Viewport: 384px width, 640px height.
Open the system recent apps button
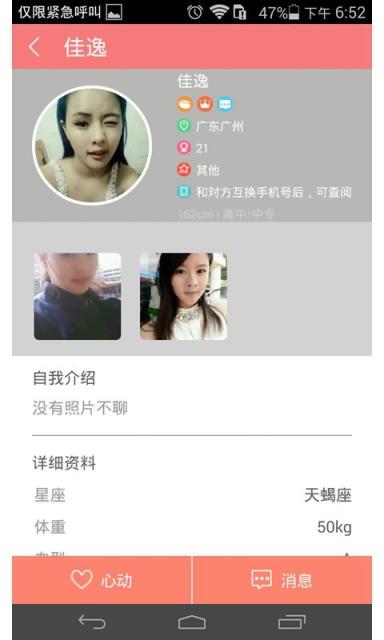pyautogui.click(x=291, y=622)
